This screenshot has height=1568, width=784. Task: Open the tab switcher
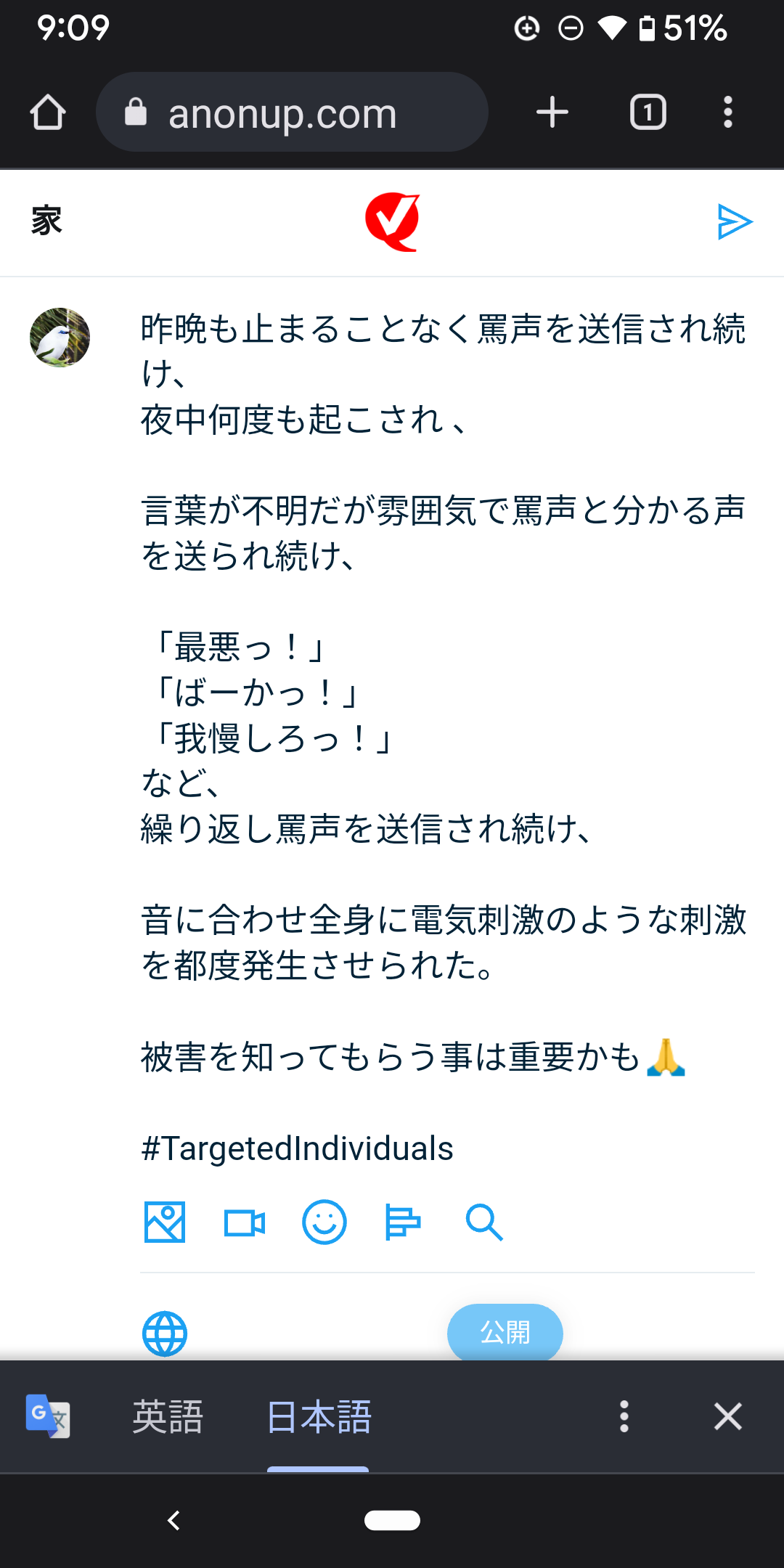(x=648, y=113)
